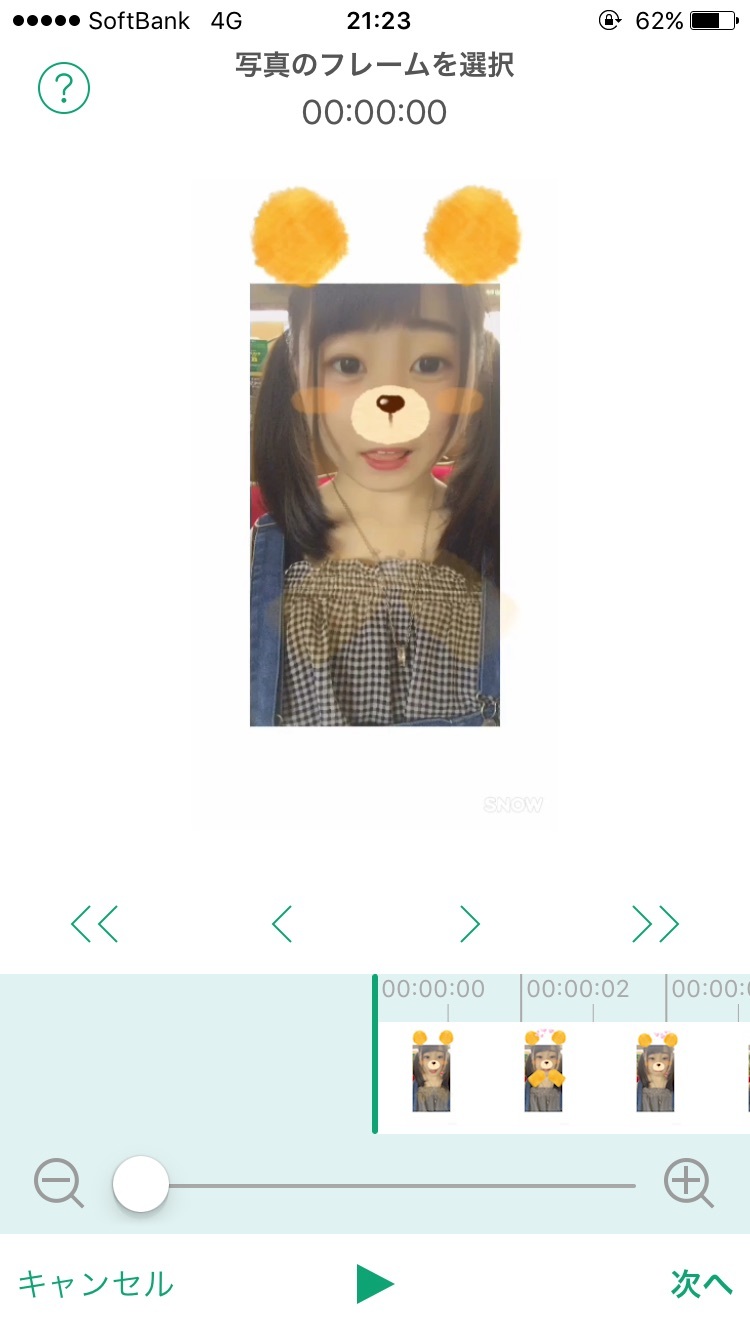
Task: Open the help question mark icon
Action: [x=64, y=89]
